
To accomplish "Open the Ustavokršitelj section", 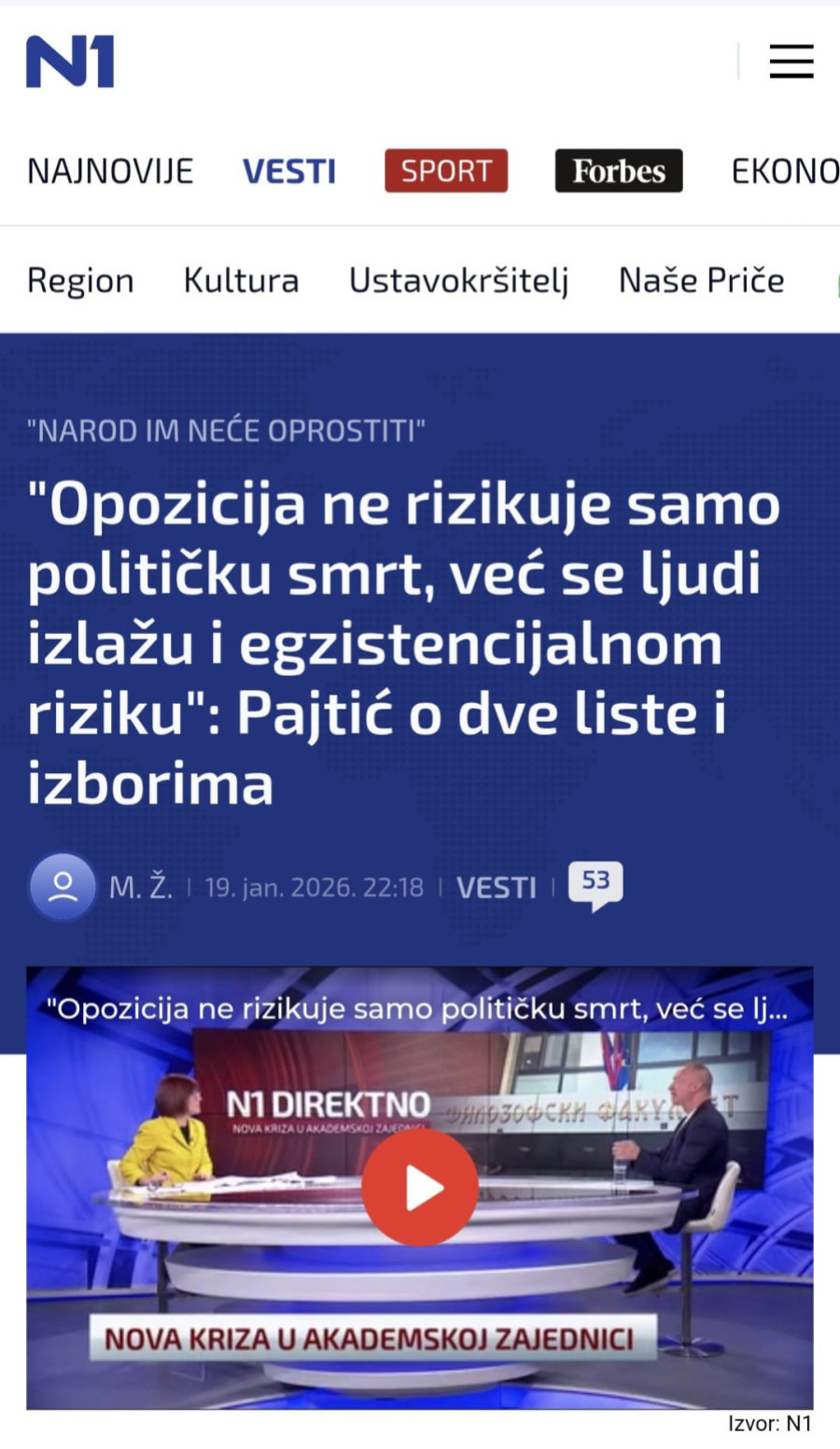I will coord(458,279).
